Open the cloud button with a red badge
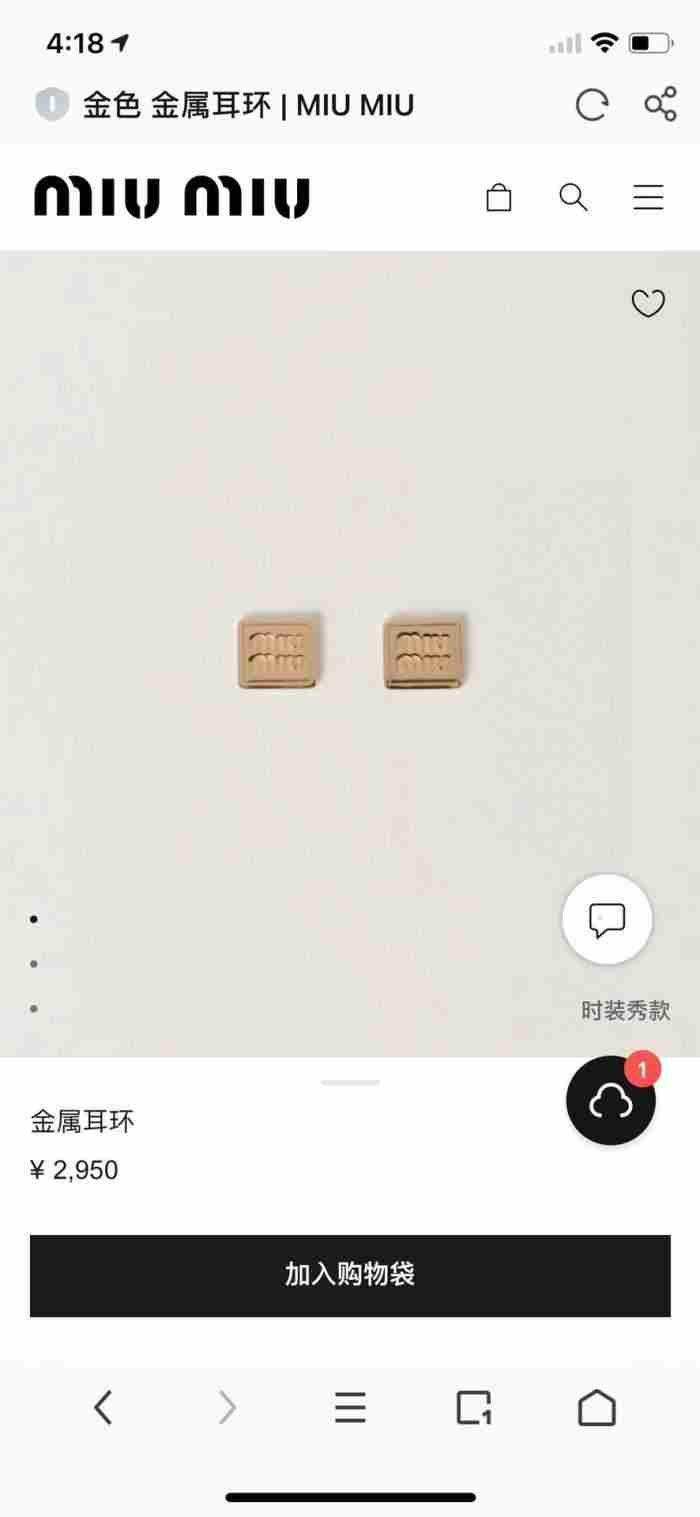Viewport: 700px width, 1517px height. 611,1101
